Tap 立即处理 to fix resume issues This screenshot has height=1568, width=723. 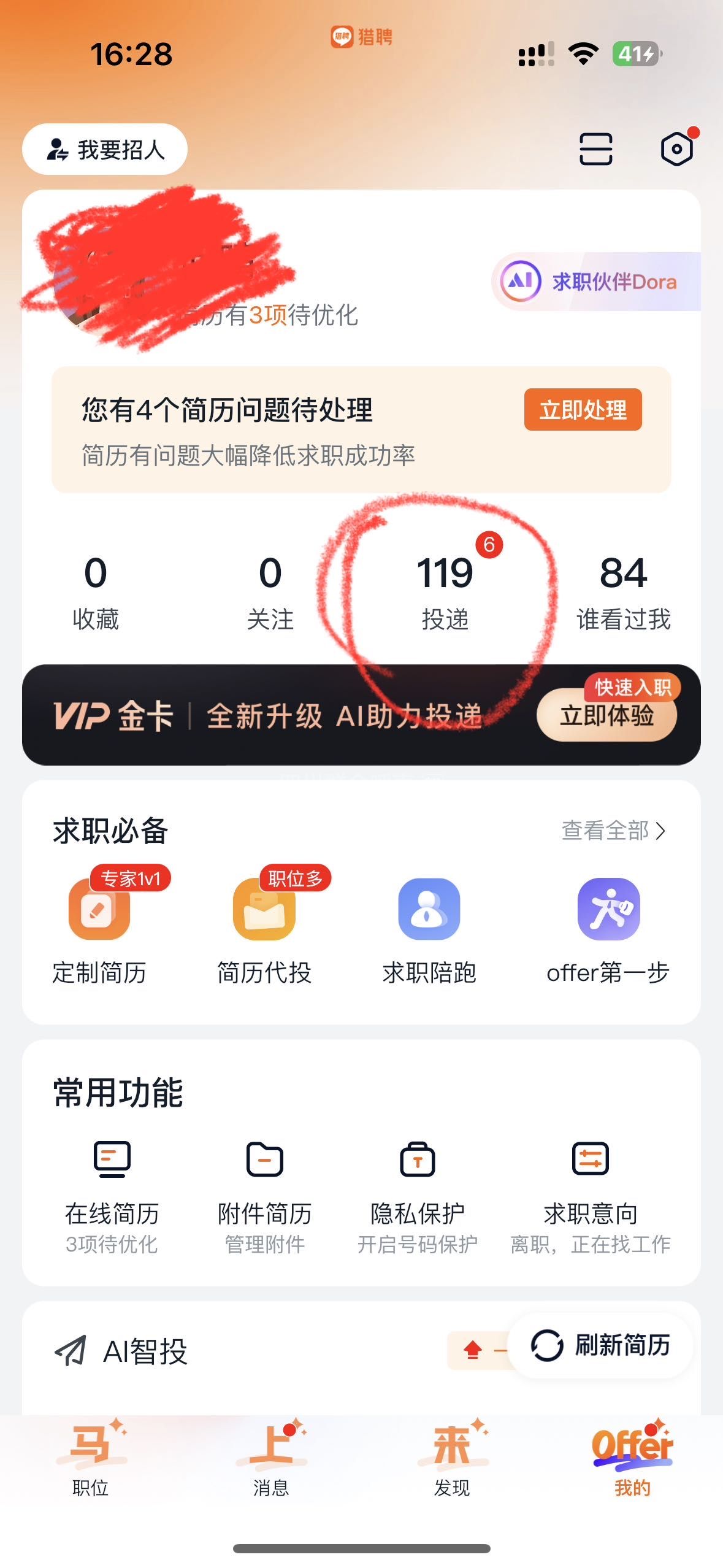click(x=583, y=410)
